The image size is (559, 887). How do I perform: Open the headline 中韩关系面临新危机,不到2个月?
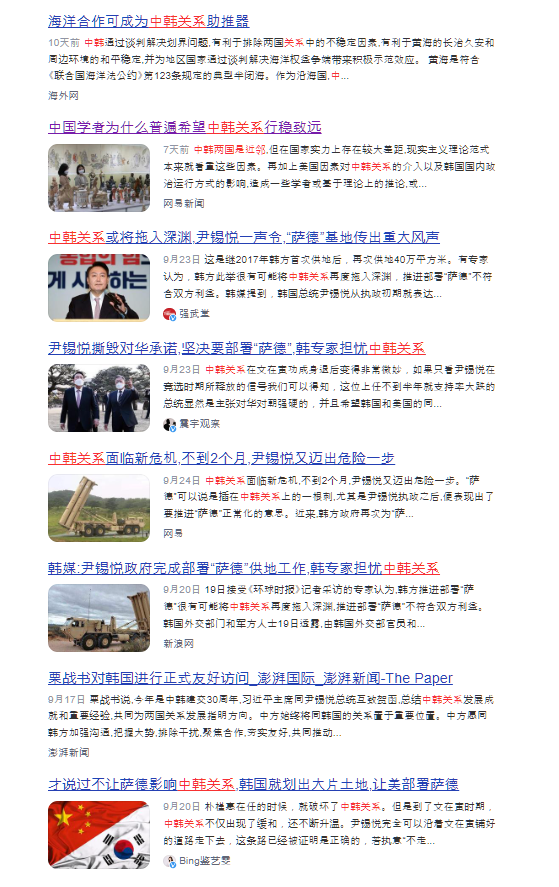tap(221, 458)
